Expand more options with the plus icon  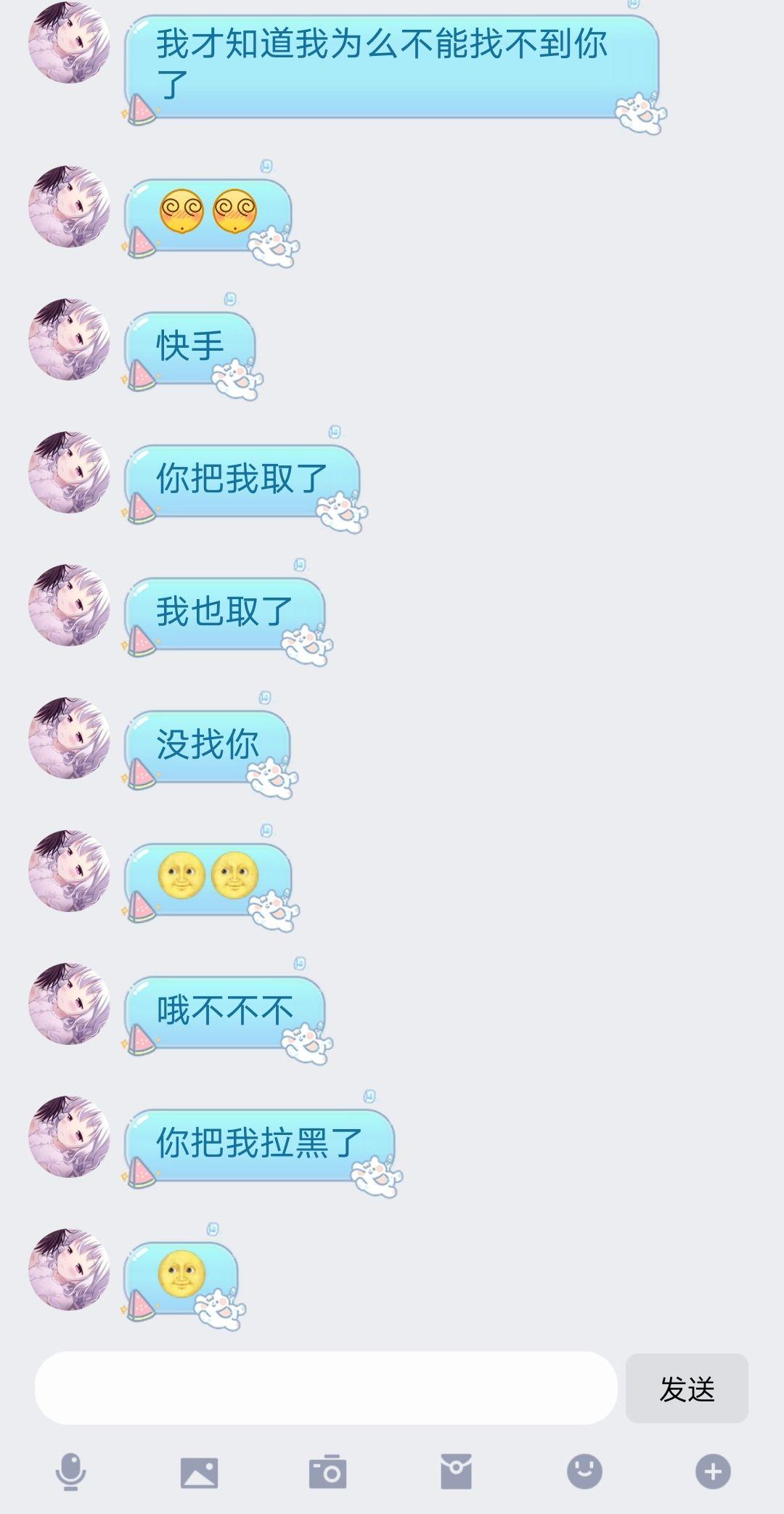[713, 1472]
